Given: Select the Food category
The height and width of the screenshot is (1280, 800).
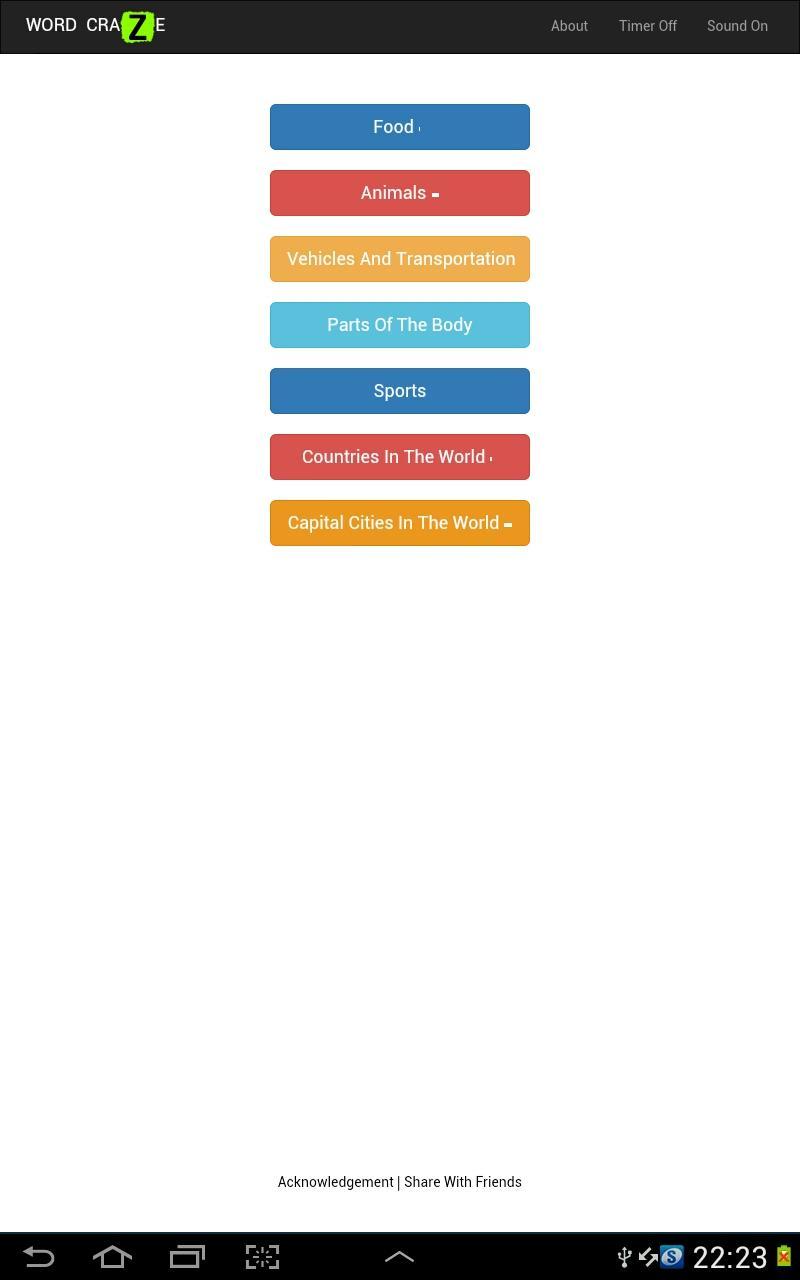Looking at the screenshot, I should pyautogui.click(x=399, y=127).
